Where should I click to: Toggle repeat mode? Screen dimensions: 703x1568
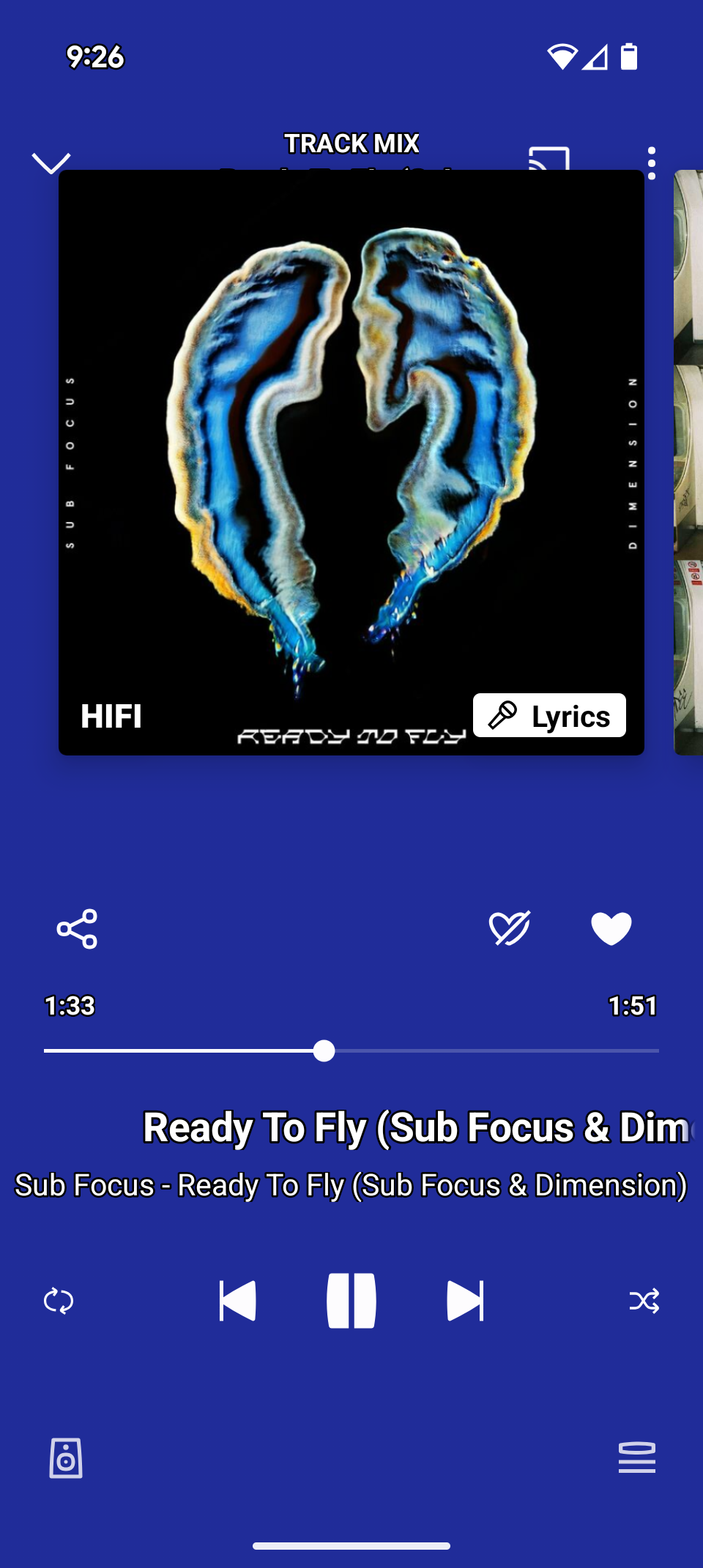pos(59,1301)
